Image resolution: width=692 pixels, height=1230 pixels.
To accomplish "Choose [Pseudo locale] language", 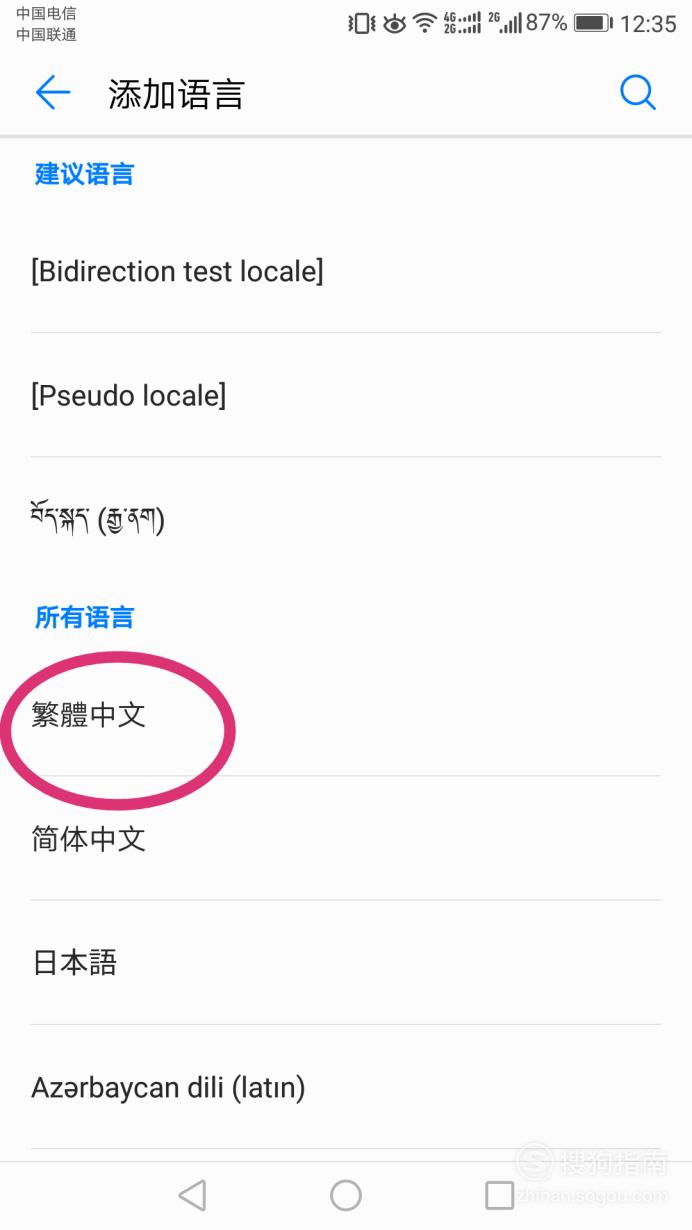I will [346, 395].
